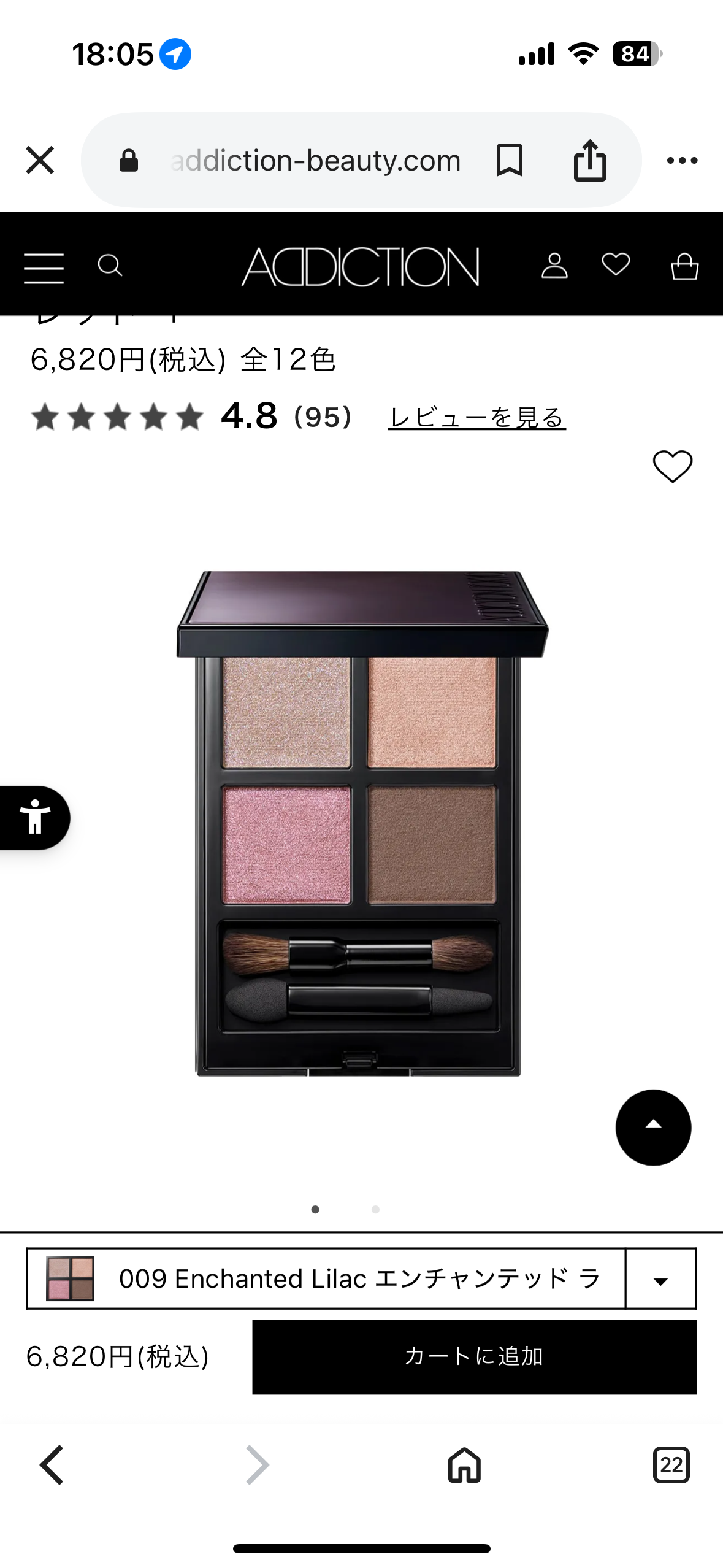Open the accessibility widget

coord(35,817)
